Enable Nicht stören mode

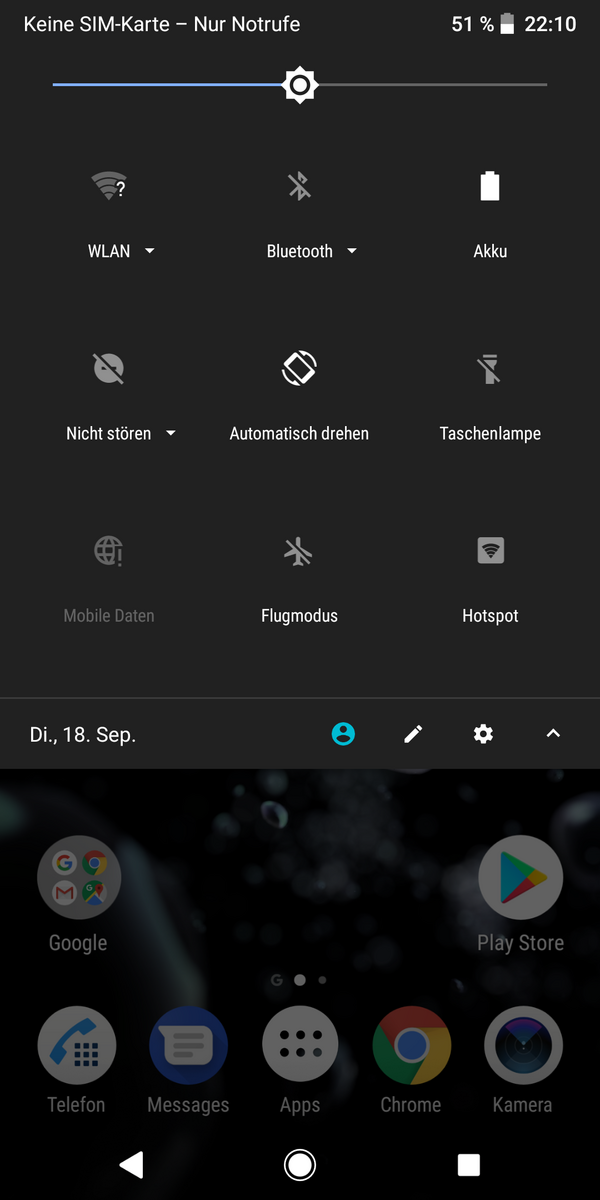pyautogui.click(x=109, y=369)
